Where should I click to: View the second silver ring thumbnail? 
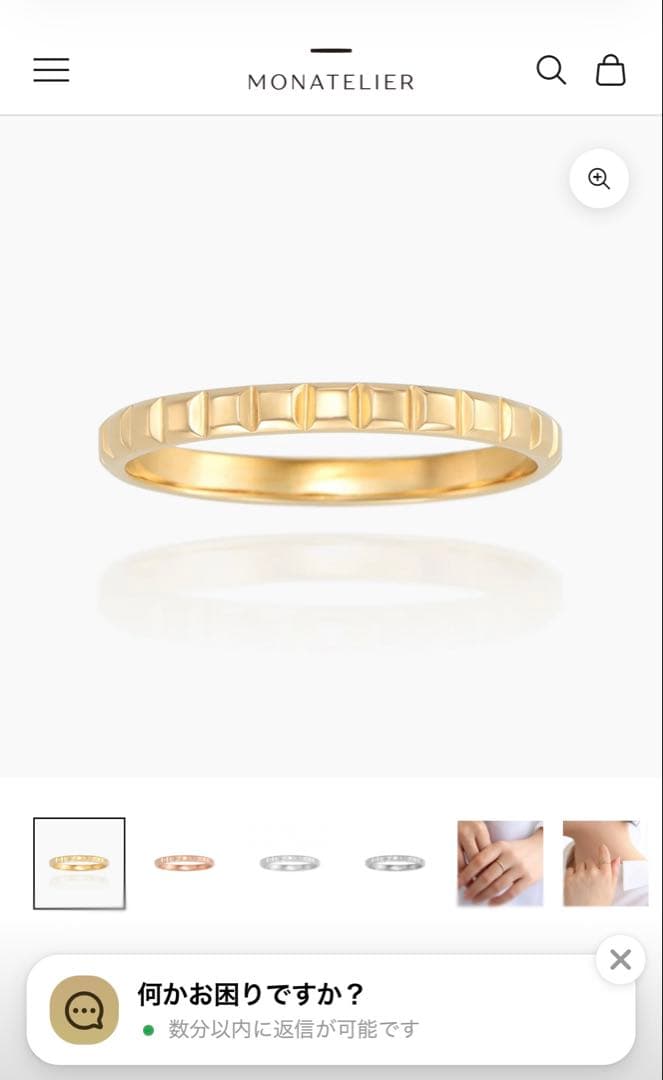[x=394, y=863]
